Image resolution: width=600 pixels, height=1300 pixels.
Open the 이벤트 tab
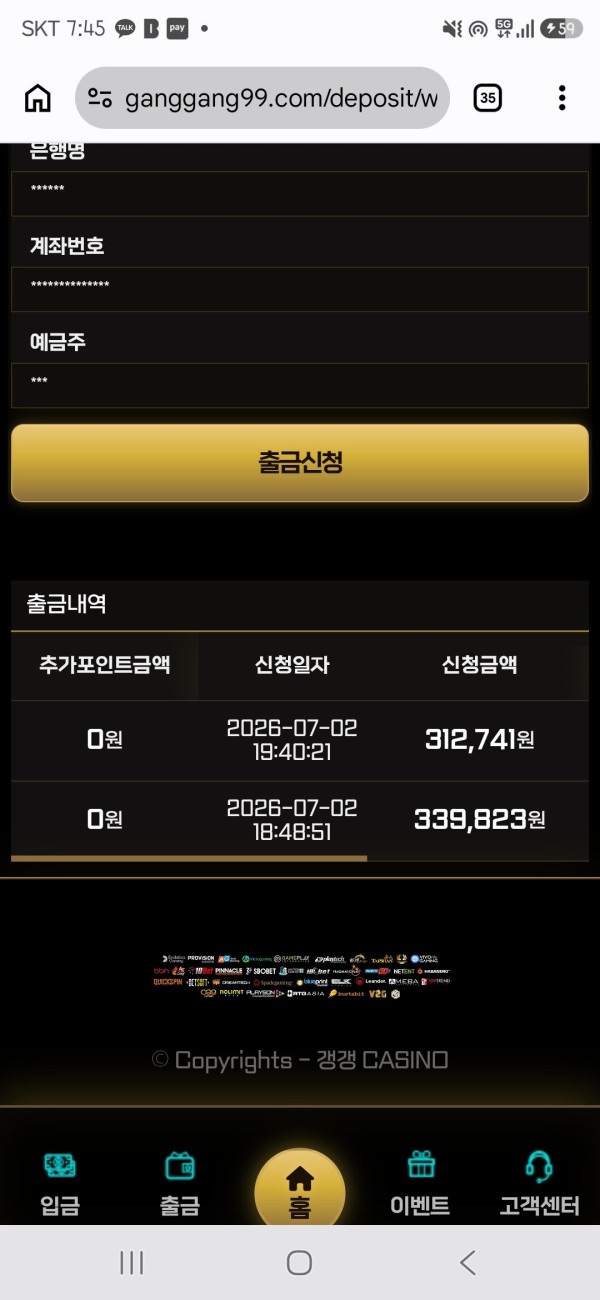click(420, 1184)
